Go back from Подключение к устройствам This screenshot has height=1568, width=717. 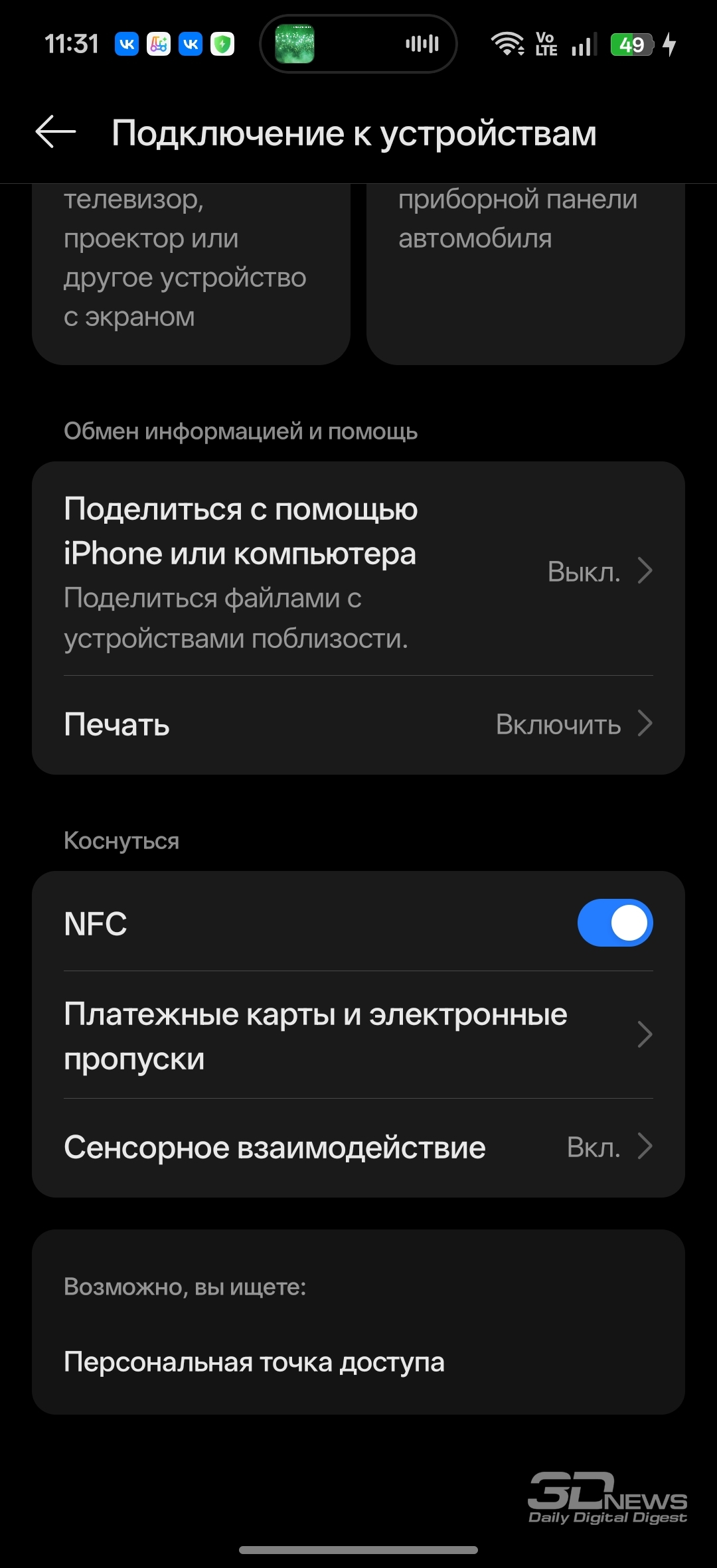pos(56,132)
